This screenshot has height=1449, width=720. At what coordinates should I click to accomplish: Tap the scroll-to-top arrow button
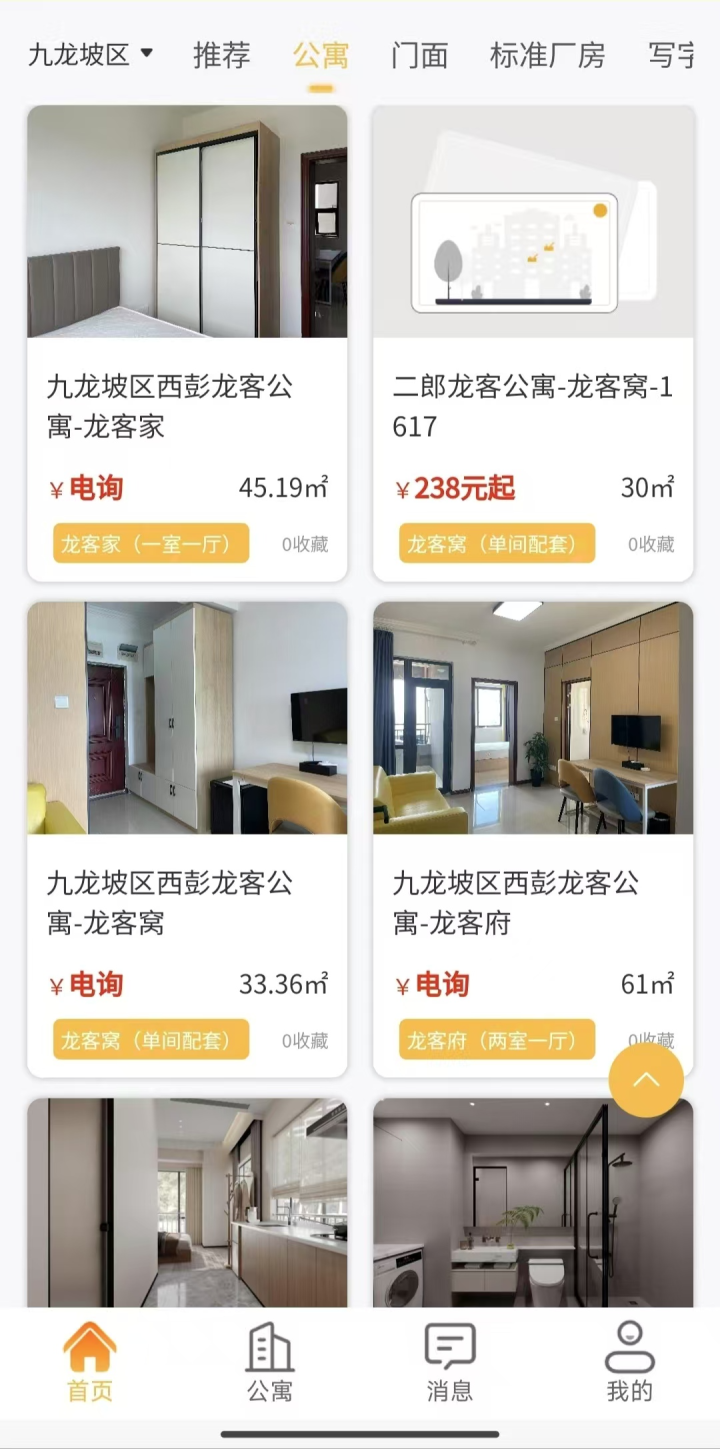pos(646,1080)
